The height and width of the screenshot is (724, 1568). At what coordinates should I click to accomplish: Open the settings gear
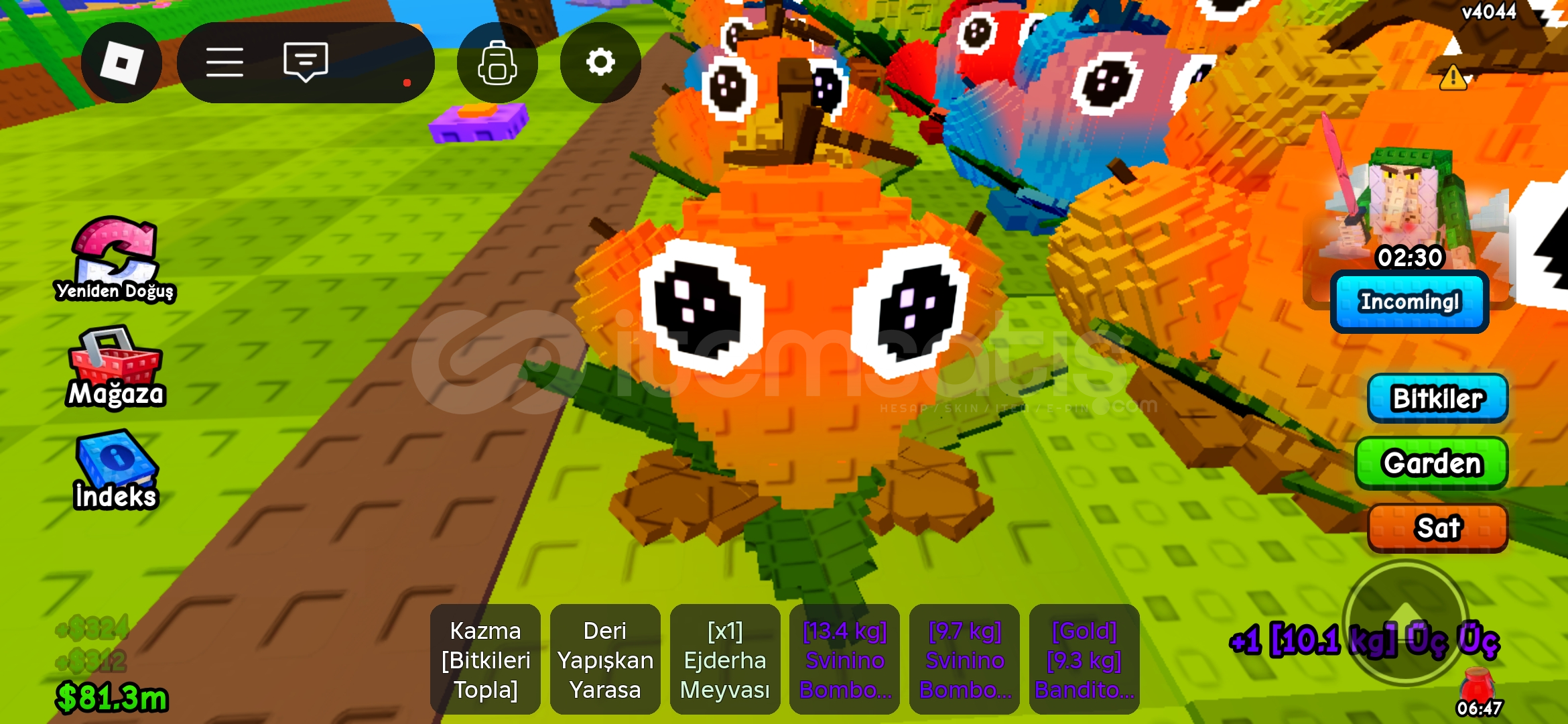600,63
